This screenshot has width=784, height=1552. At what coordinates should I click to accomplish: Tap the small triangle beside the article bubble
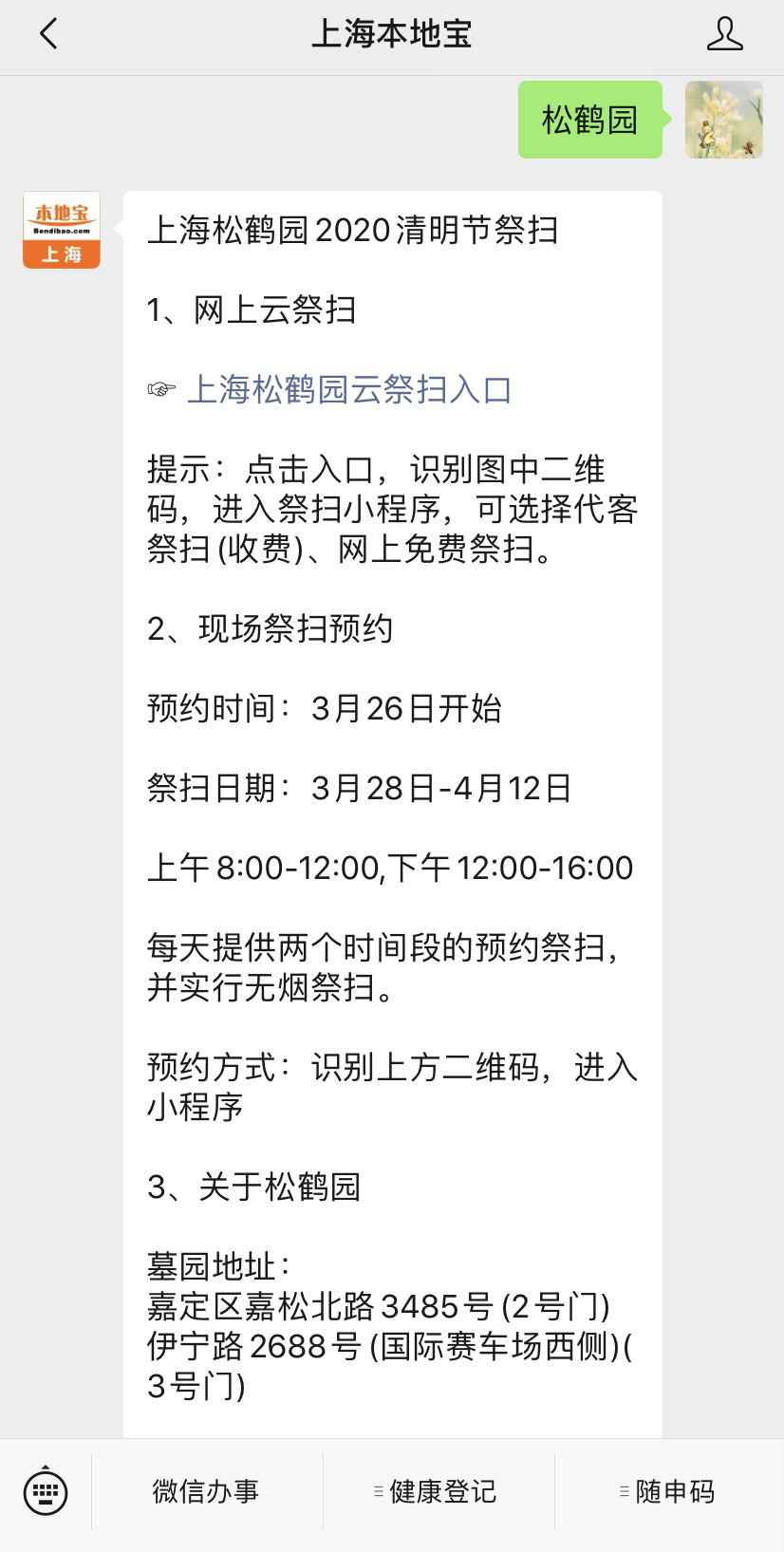116,228
